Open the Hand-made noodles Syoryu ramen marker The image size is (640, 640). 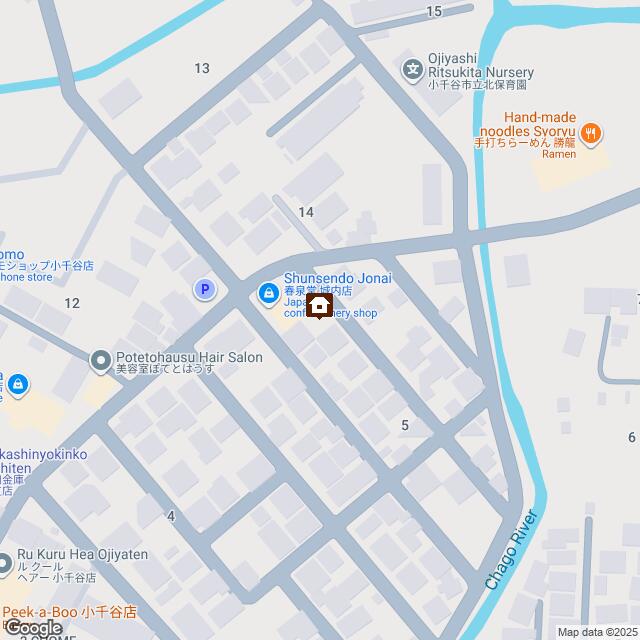coord(592,131)
